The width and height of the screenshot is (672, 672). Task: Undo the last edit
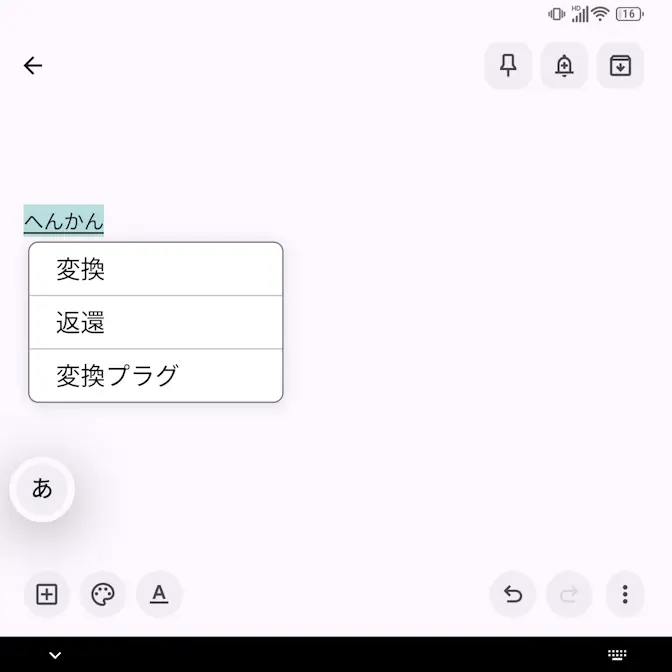click(x=513, y=595)
